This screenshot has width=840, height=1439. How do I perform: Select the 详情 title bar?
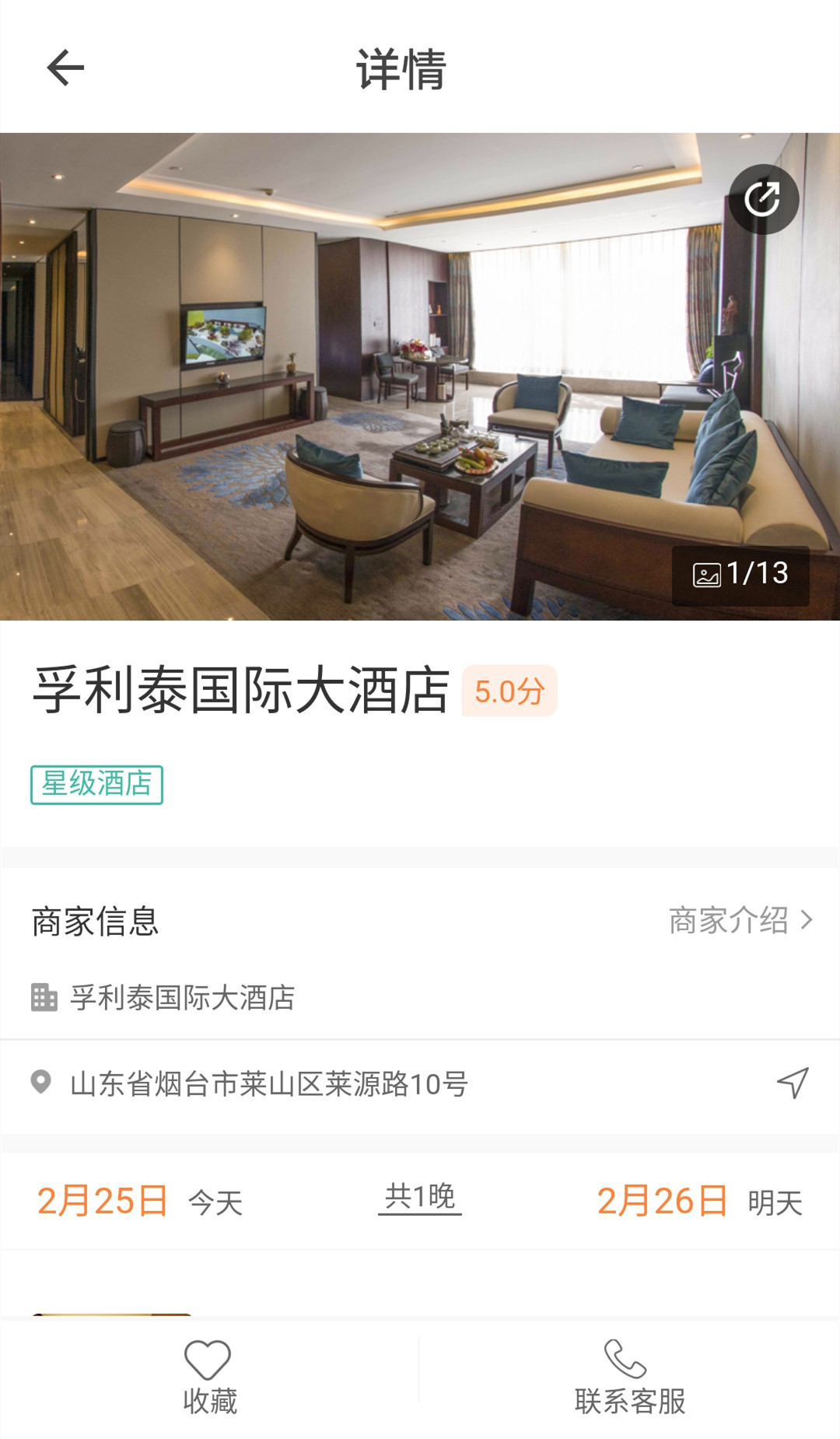pos(401,70)
